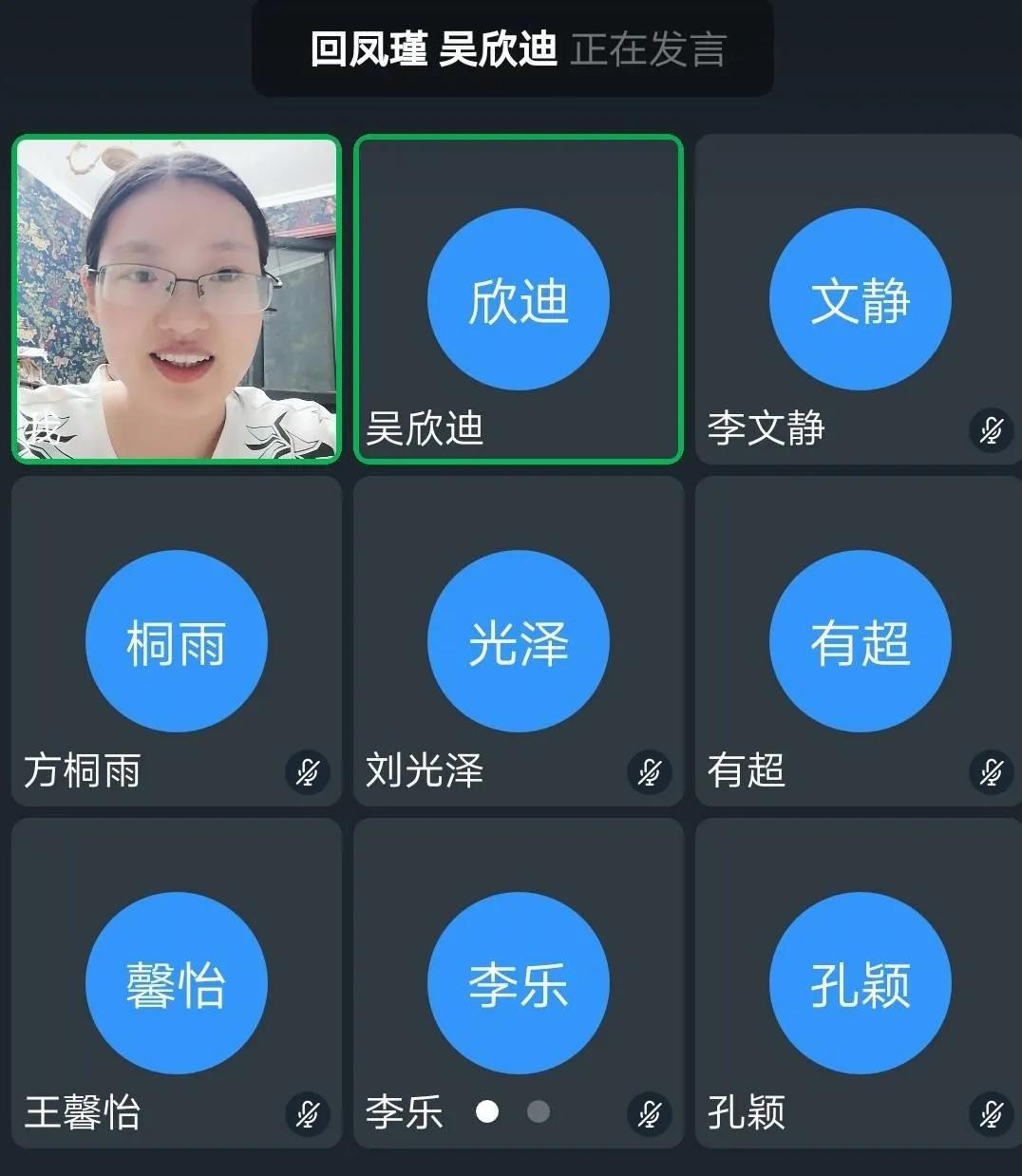Select 有超's participant tile

[x=860, y=641]
